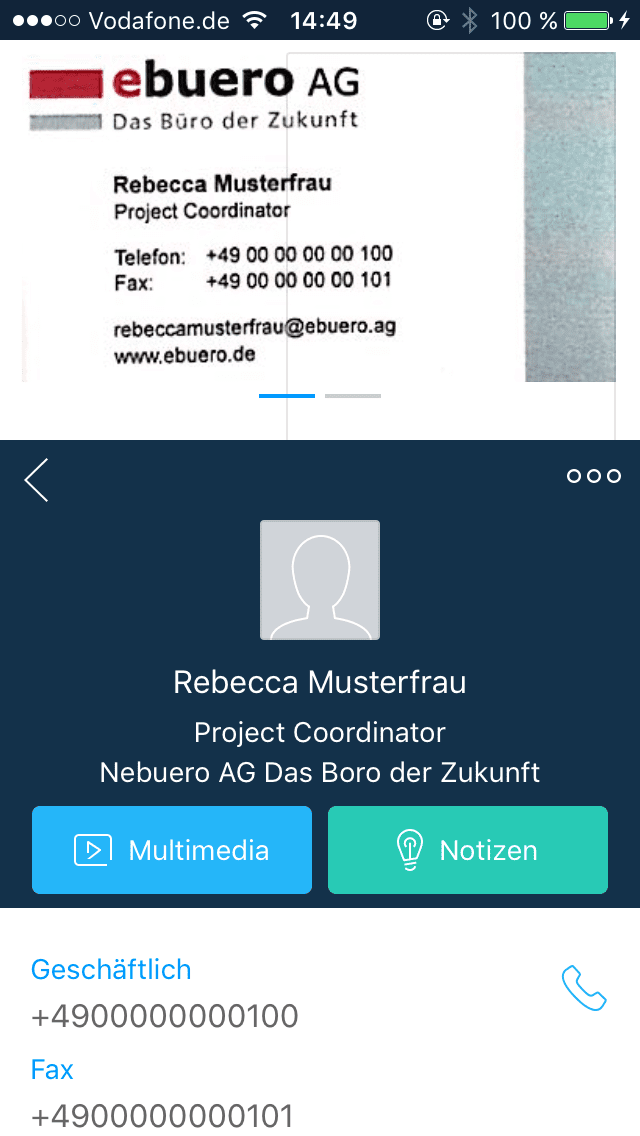Open the Multimedia section
The height and width of the screenshot is (1136, 640).
pos(172,850)
